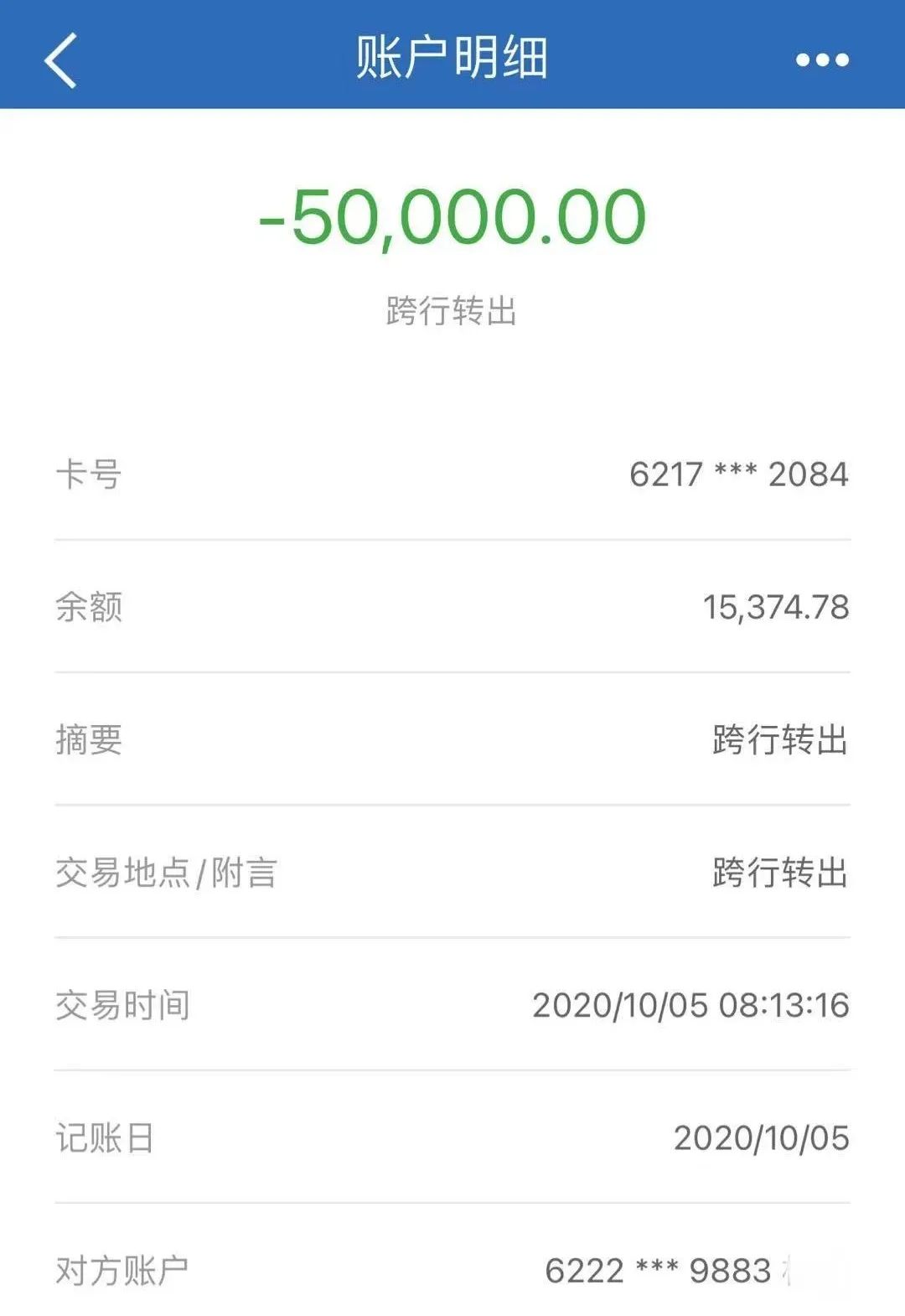Click the 跨行转出 text in 交易地点/附言 row
This screenshot has width=905, height=1316.
pos(779,872)
